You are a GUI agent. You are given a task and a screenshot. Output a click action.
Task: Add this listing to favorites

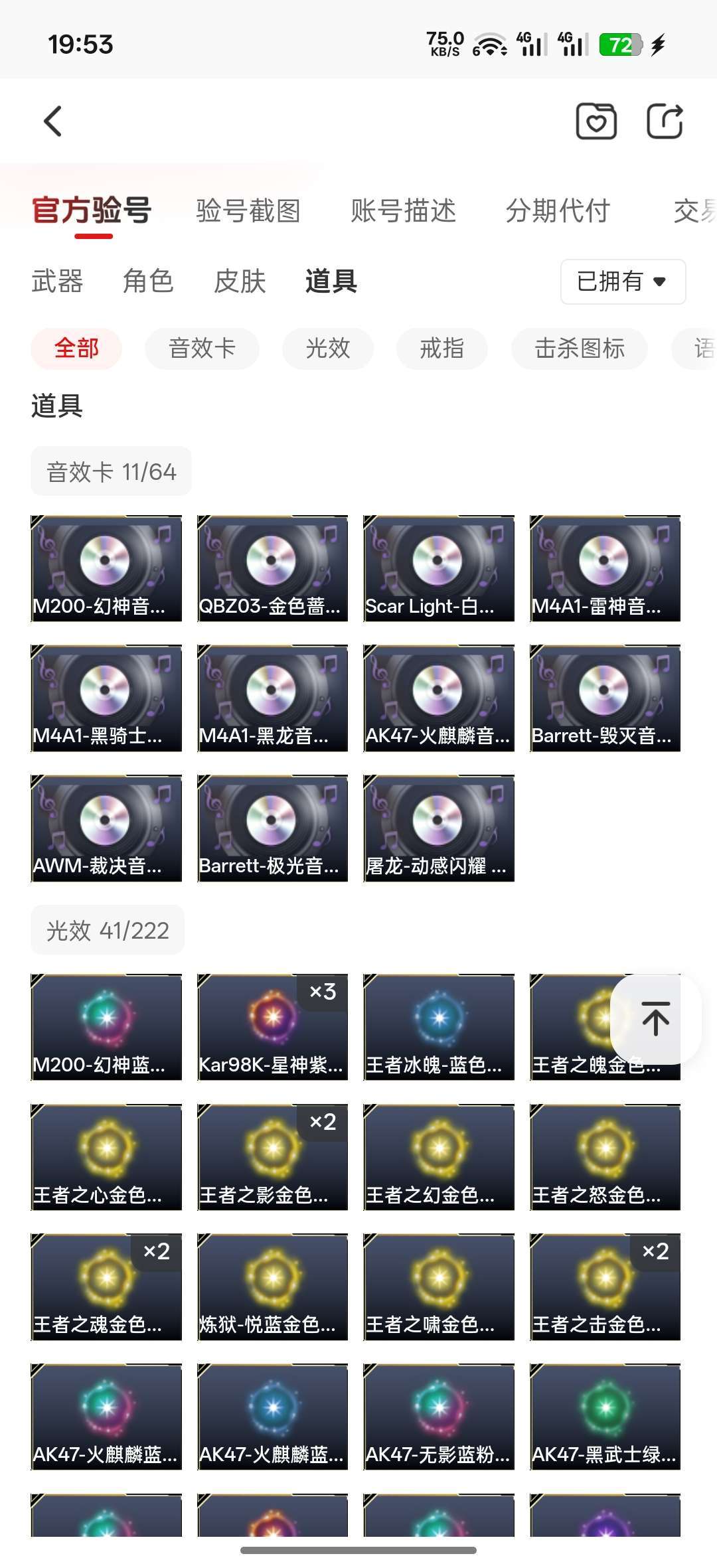click(596, 121)
